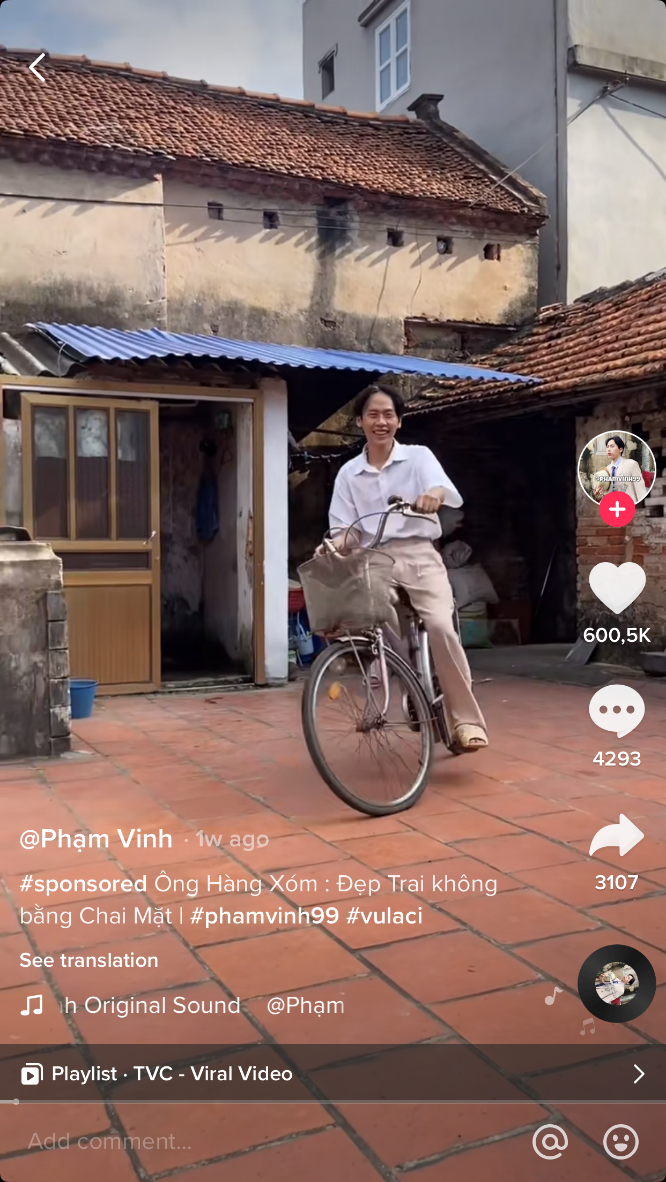Screen dimensions: 666x1182
Task: Open the comments bubble with 4293 comments
Action: (617, 711)
